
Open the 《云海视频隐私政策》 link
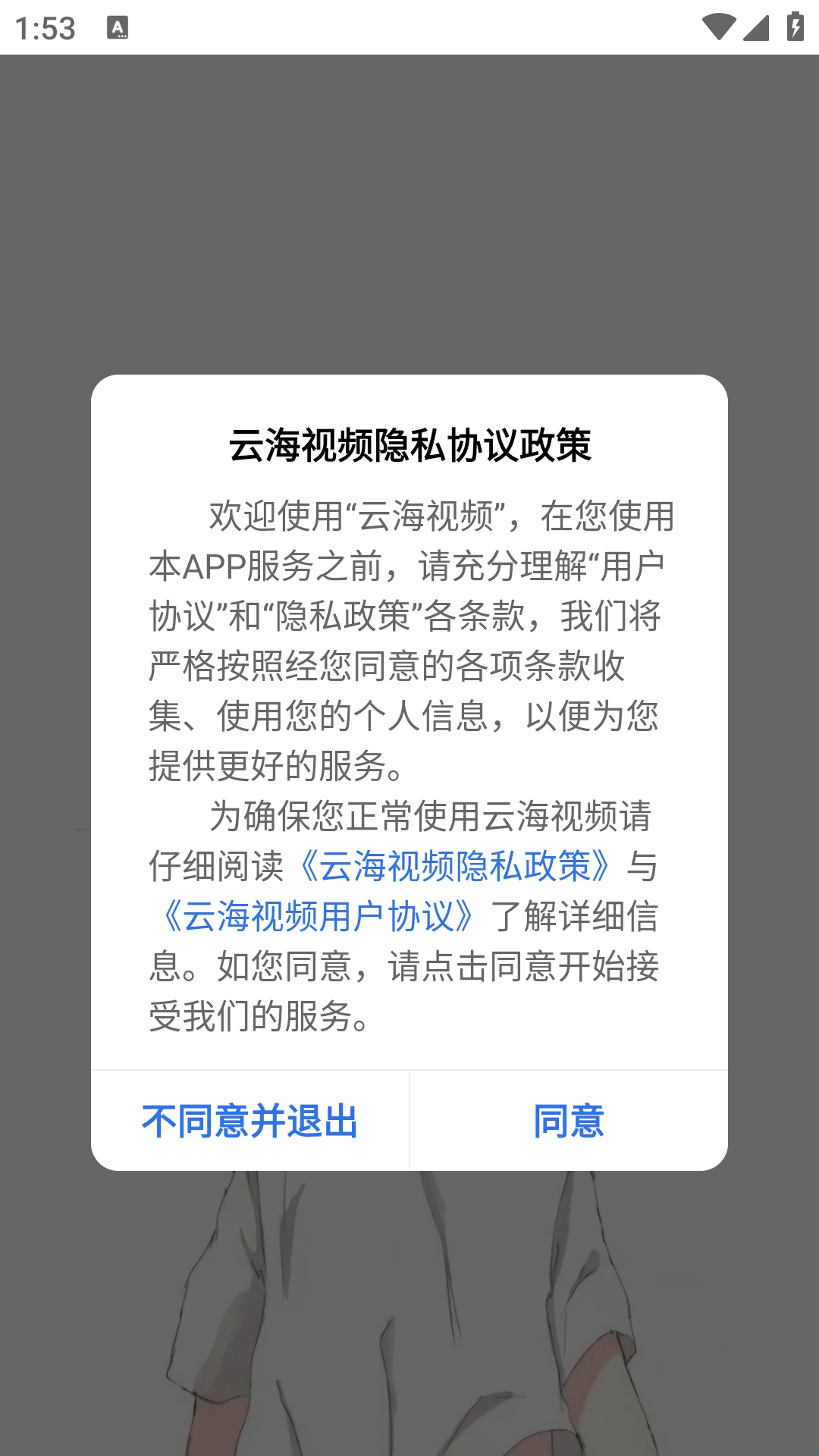click(x=455, y=866)
